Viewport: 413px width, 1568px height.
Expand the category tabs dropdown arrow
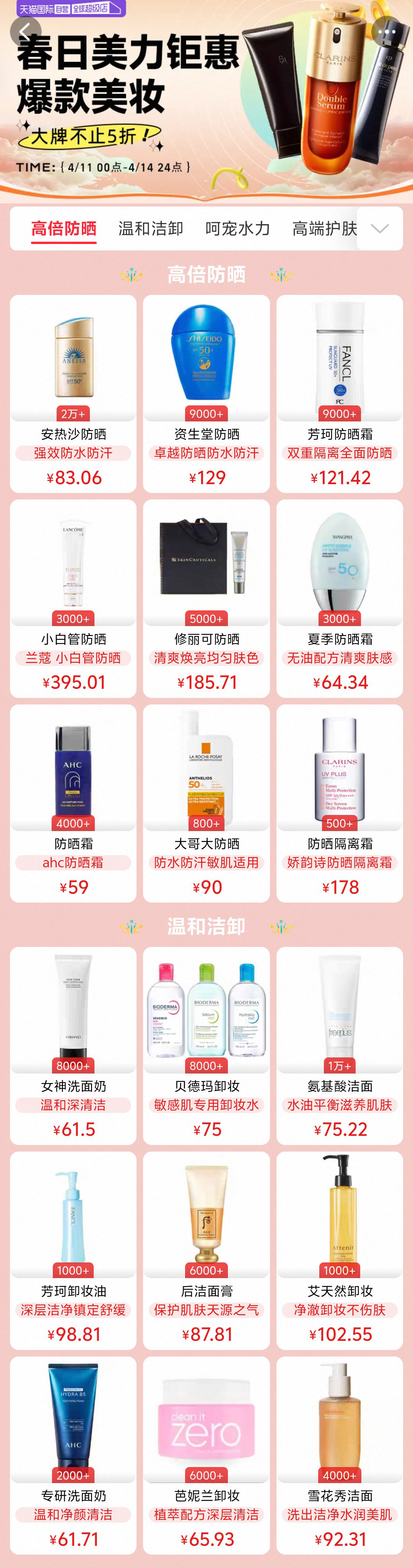click(380, 229)
